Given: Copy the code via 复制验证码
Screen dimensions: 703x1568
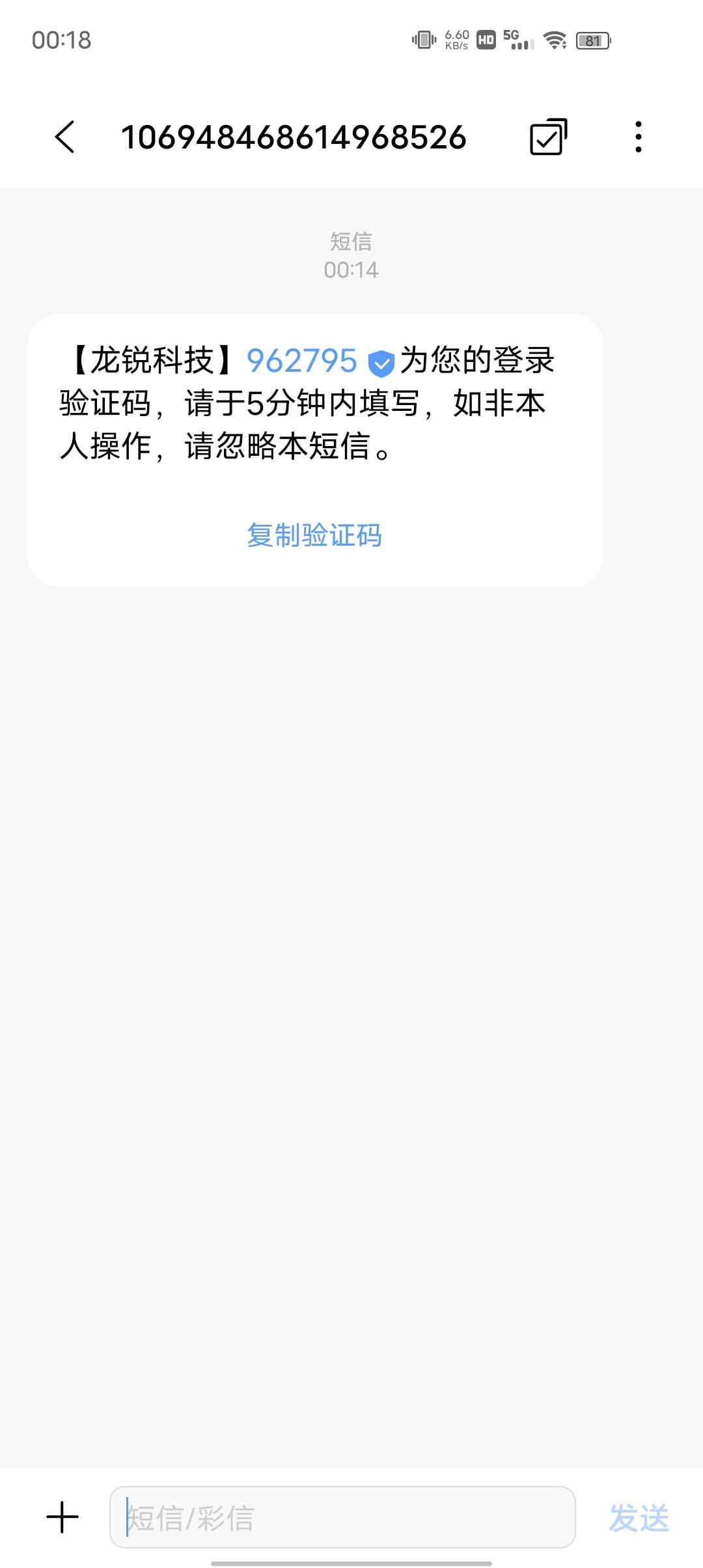Looking at the screenshot, I should click(x=314, y=535).
